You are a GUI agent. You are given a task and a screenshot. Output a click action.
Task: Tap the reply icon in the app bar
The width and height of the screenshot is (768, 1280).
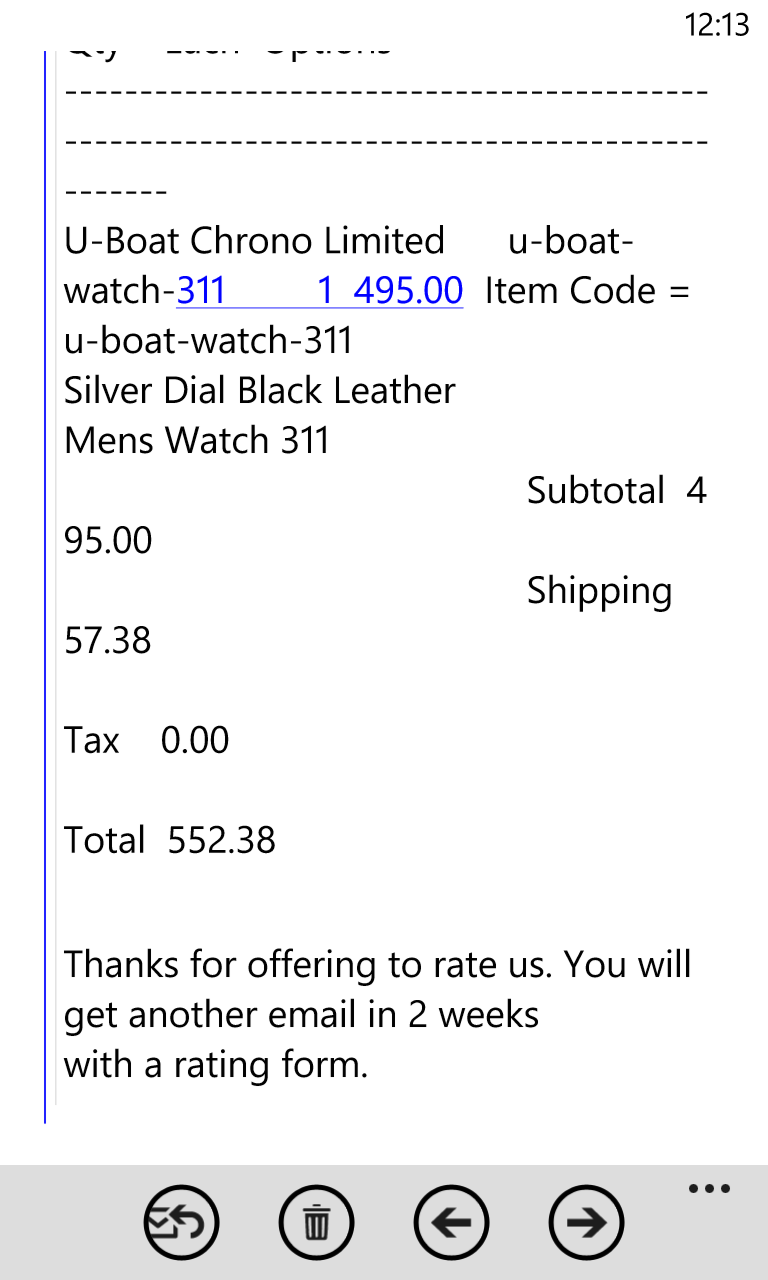(181, 1222)
